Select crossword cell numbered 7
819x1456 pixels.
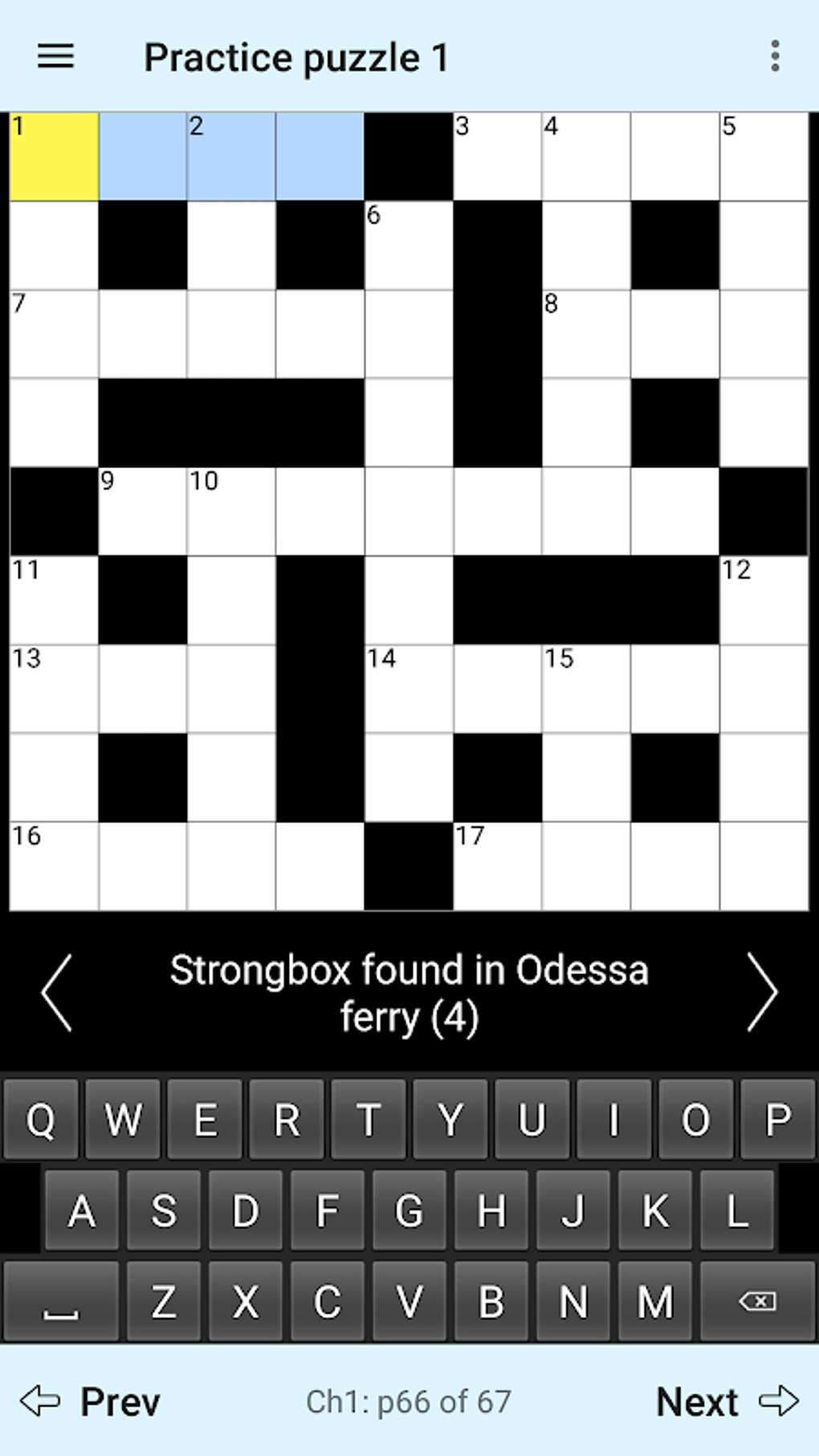pos(54,334)
